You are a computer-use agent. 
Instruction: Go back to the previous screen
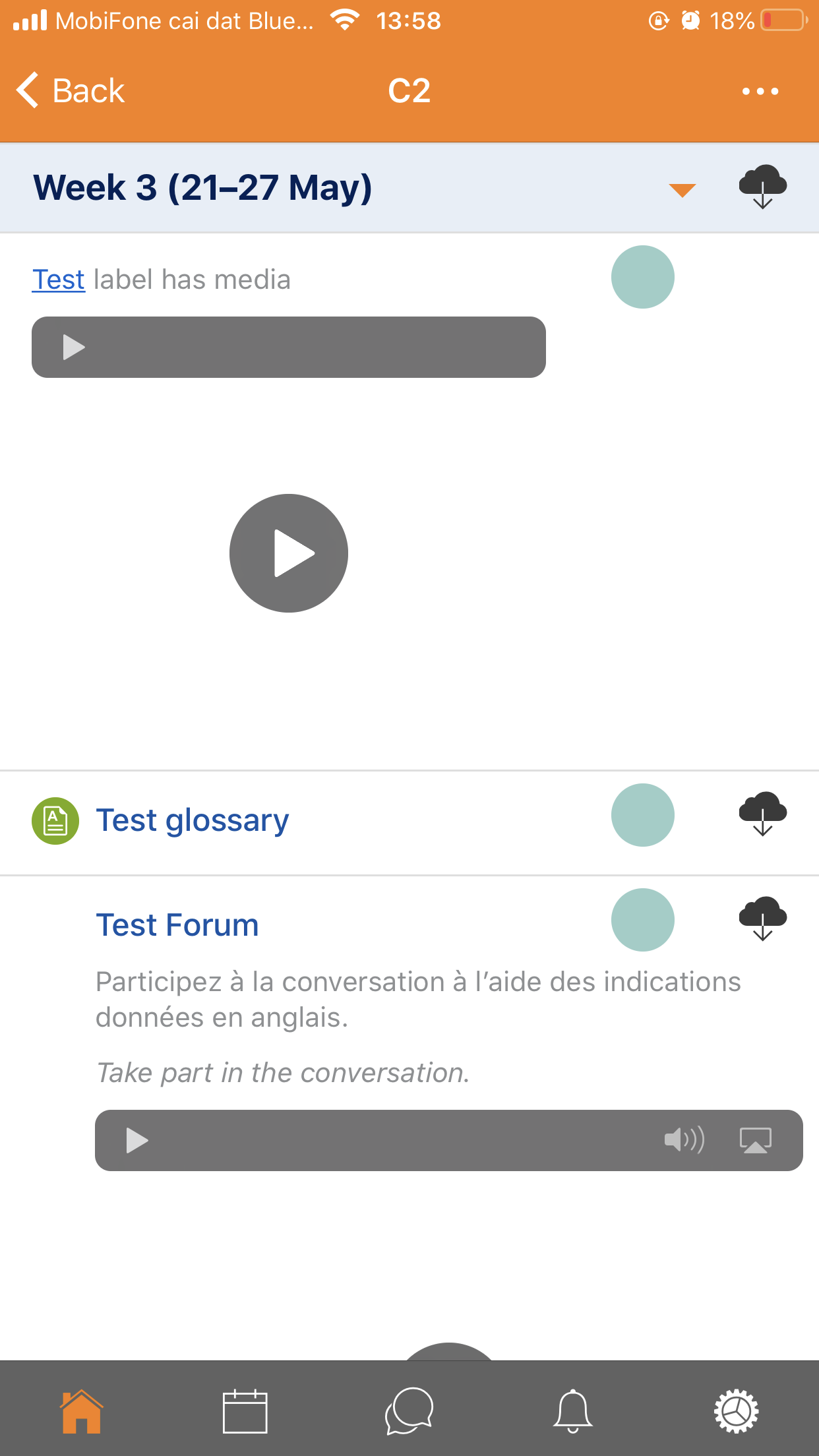[x=71, y=90]
